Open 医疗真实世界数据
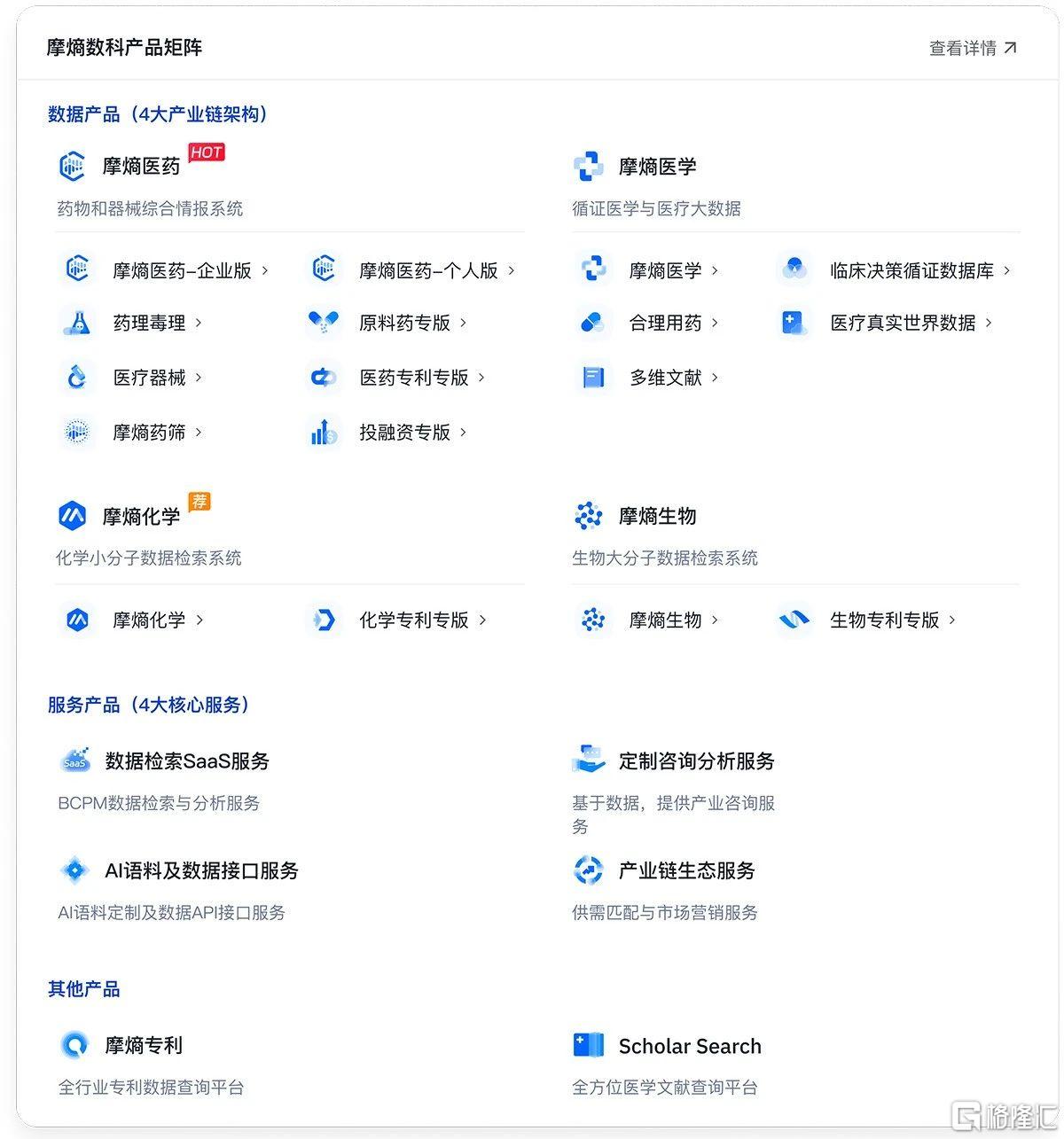Viewport: 1064px width, 1139px height. (x=903, y=323)
